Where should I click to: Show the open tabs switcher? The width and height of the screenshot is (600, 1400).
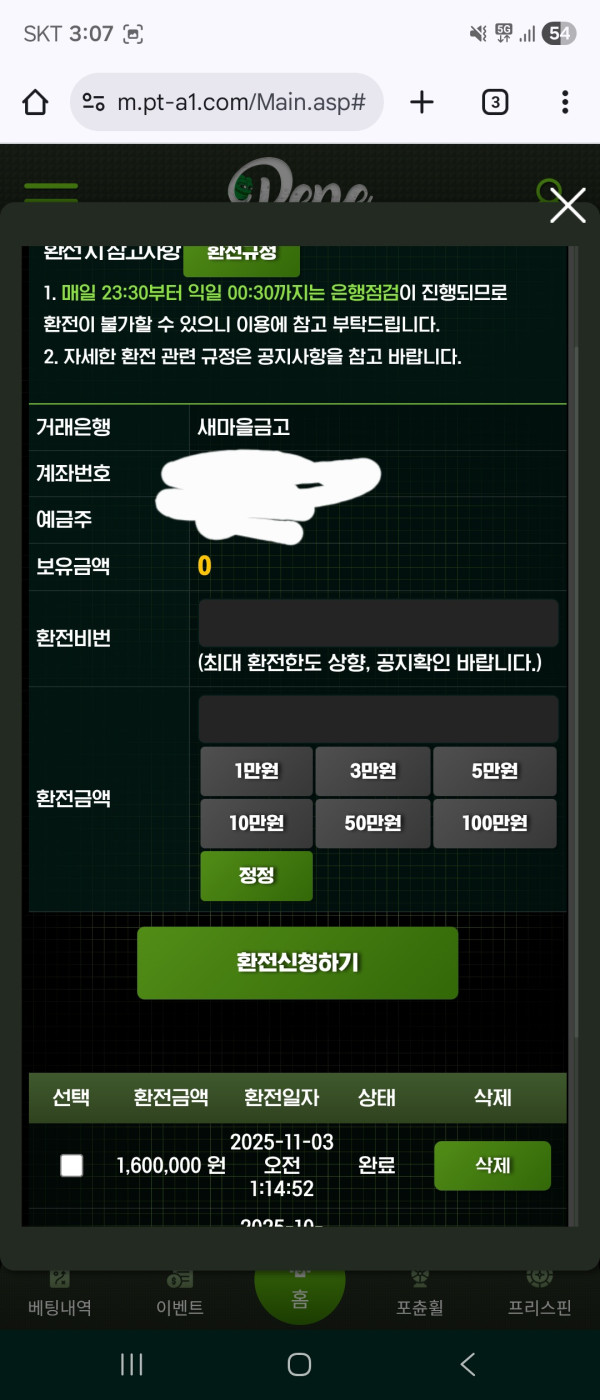tap(495, 102)
